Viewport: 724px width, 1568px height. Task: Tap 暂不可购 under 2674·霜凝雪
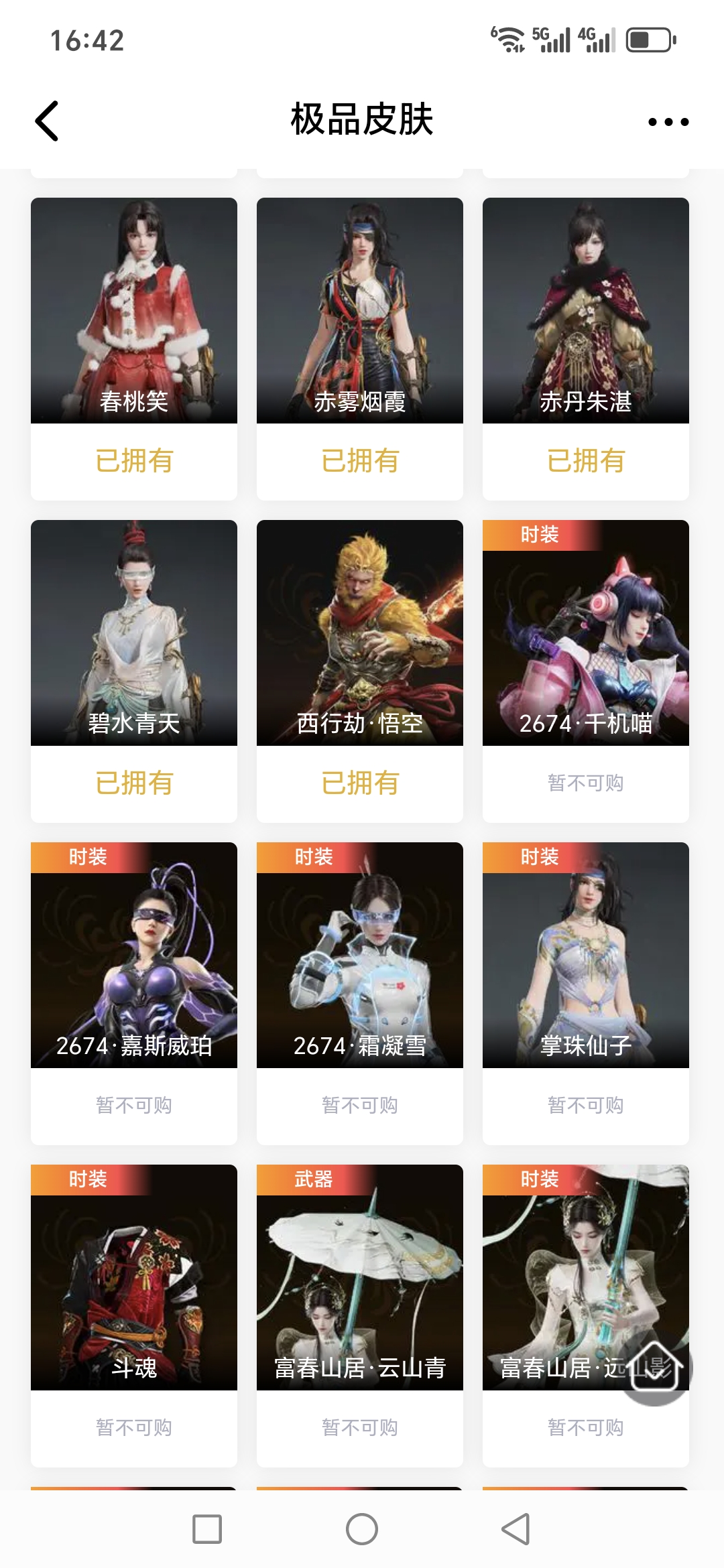coord(359,1106)
